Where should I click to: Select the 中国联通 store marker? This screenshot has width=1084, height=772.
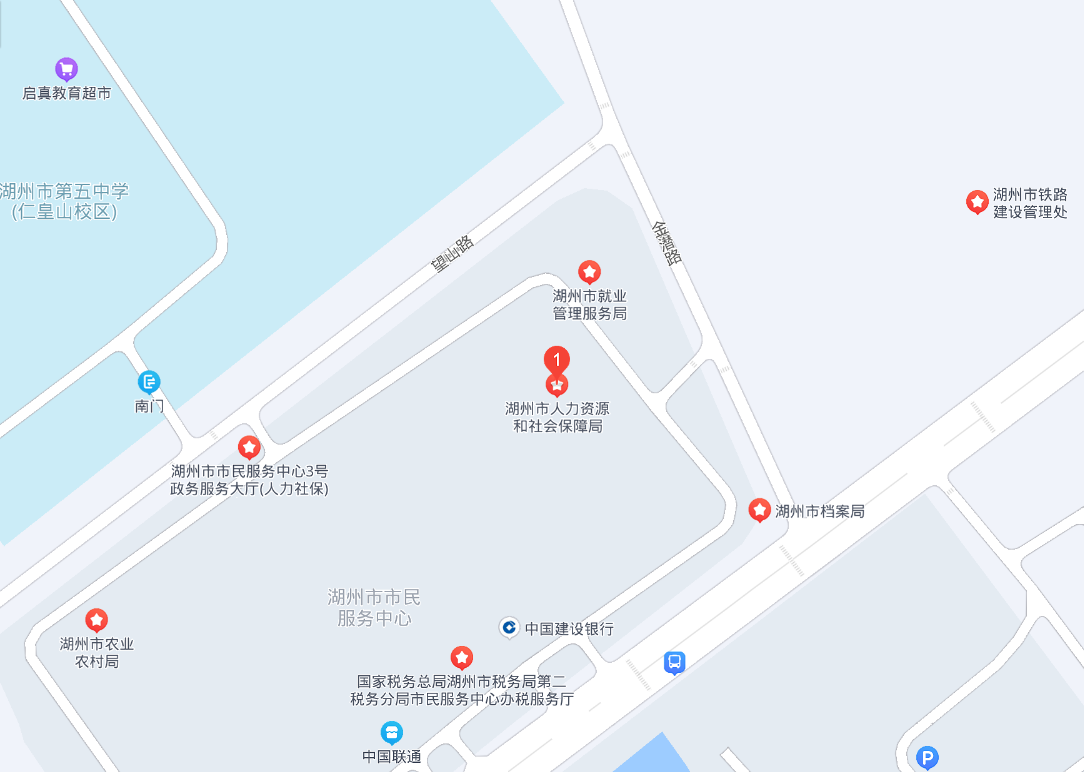[x=392, y=733]
